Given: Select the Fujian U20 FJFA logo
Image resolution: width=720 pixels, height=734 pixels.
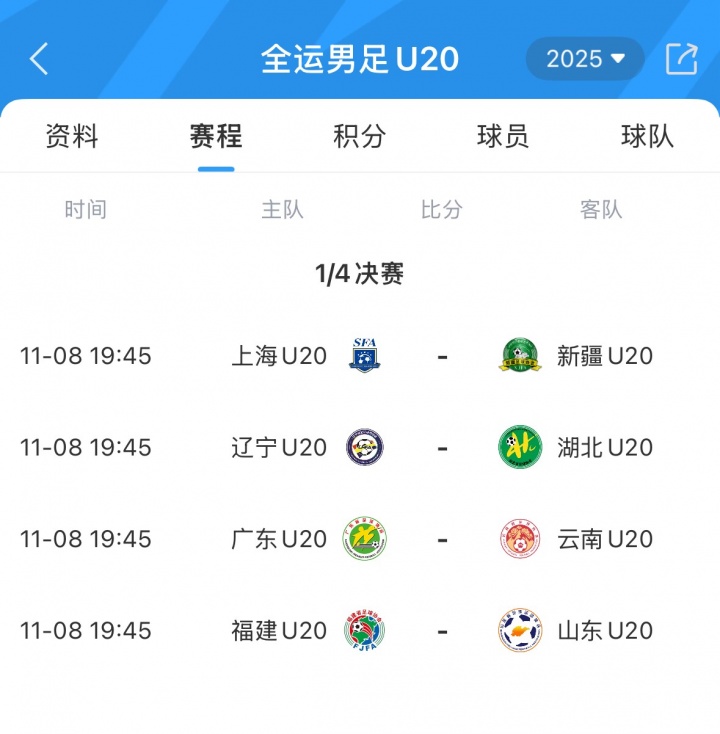Looking at the screenshot, I should tap(365, 631).
